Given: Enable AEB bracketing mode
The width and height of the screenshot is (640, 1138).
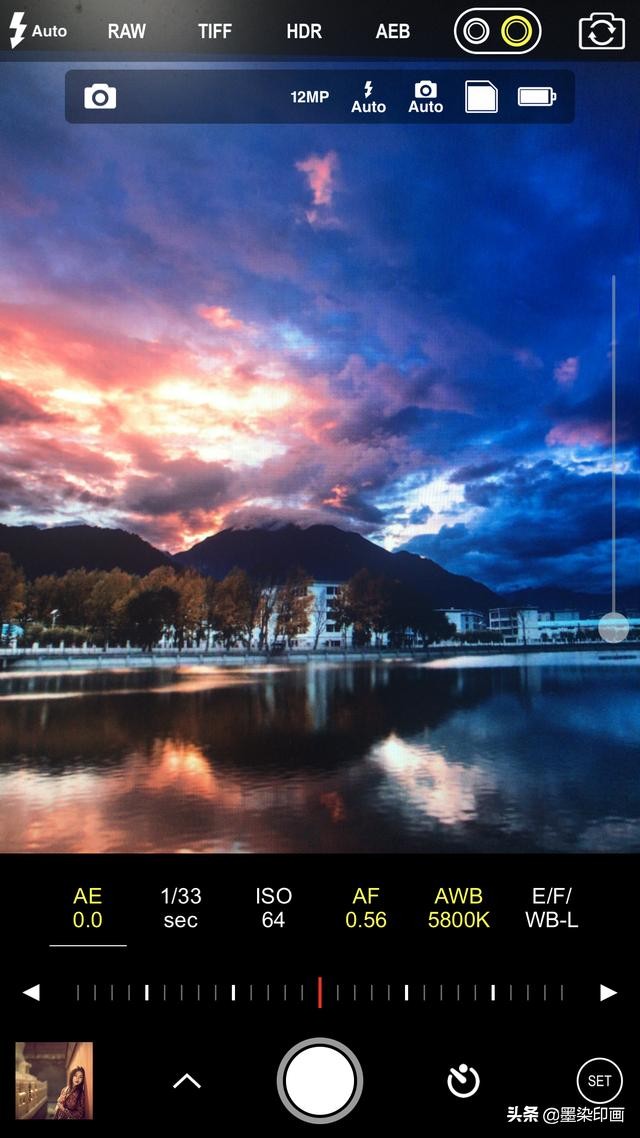Looking at the screenshot, I should [x=392, y=31].
